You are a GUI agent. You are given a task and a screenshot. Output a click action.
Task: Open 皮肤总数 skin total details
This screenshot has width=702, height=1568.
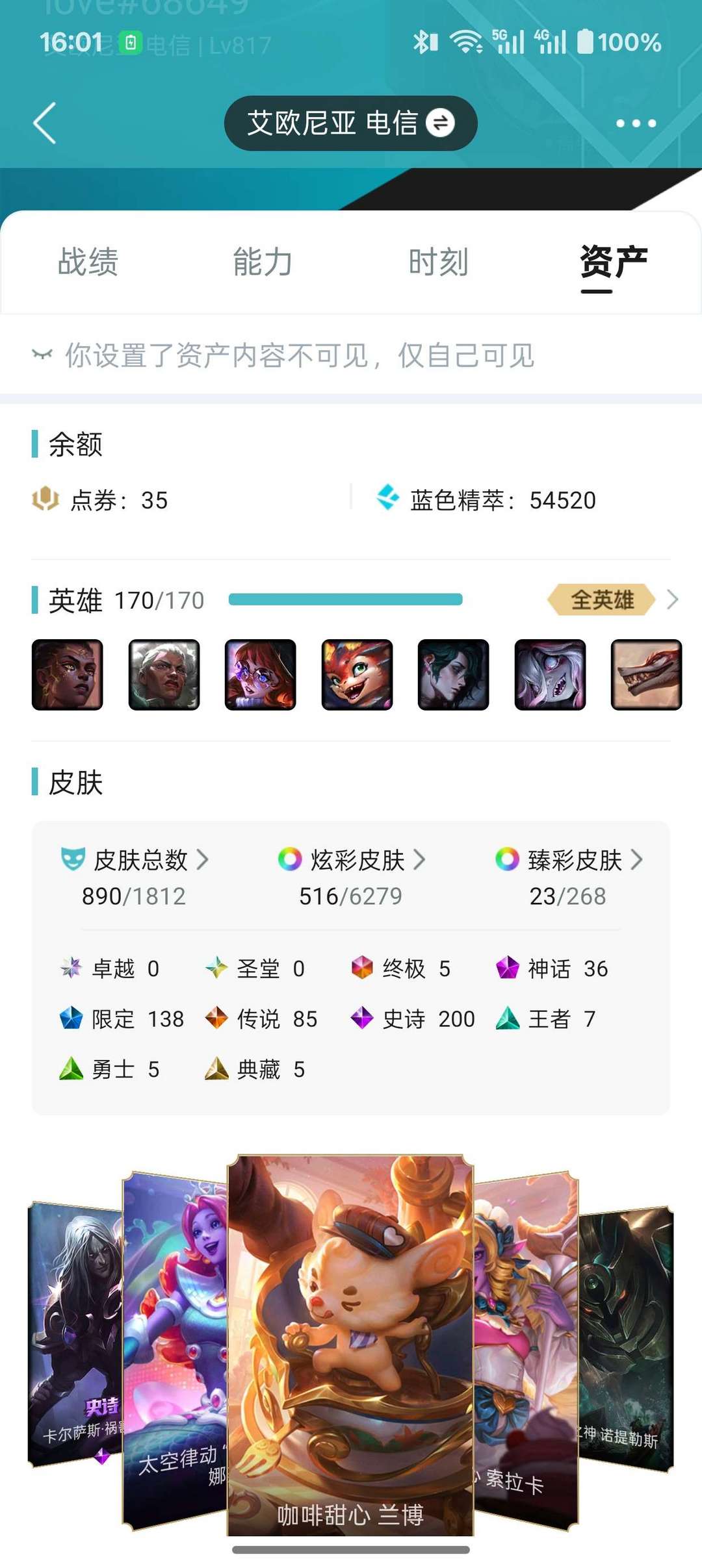[x=134, y=860]
